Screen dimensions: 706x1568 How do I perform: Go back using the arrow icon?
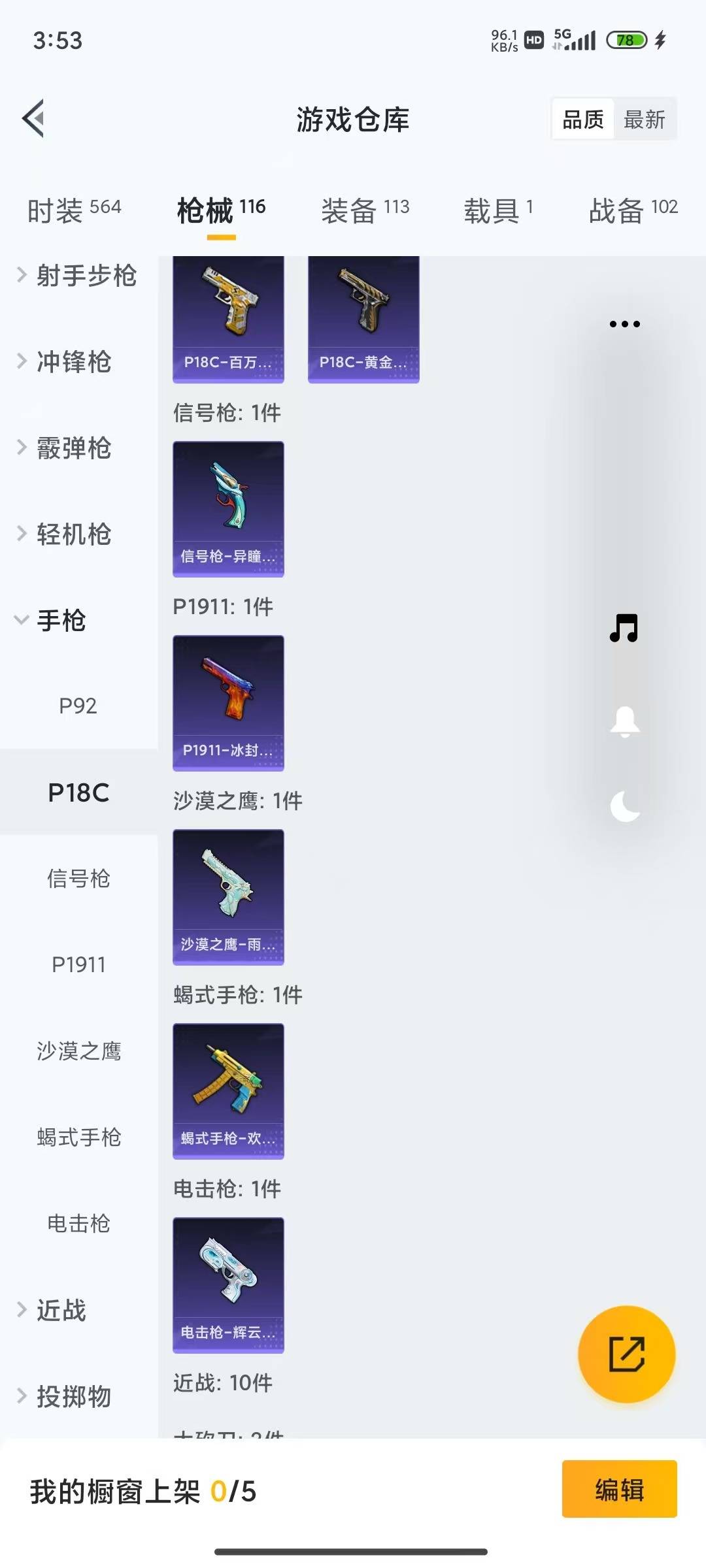click(32, 119)
